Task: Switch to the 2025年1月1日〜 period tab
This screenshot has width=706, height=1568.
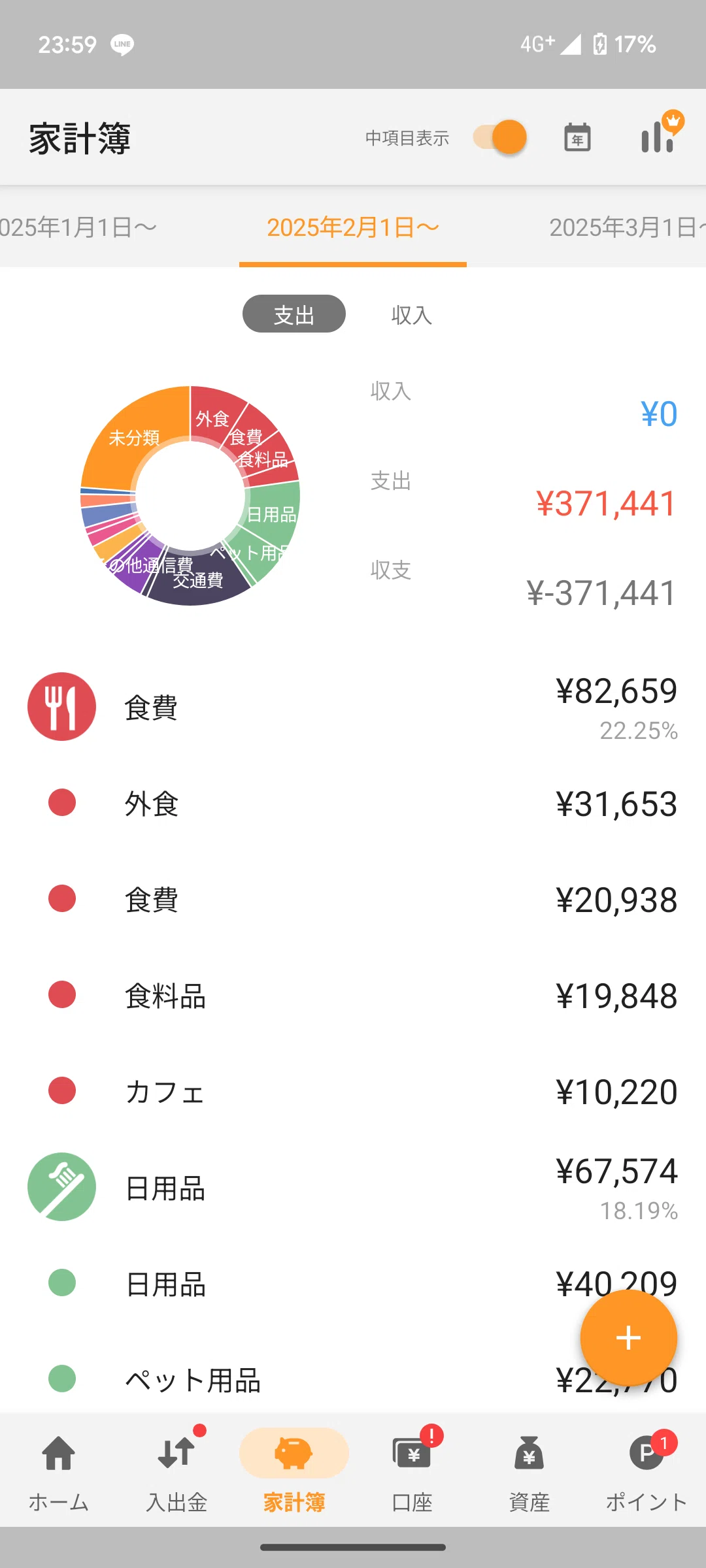Action: coord(78,227)
